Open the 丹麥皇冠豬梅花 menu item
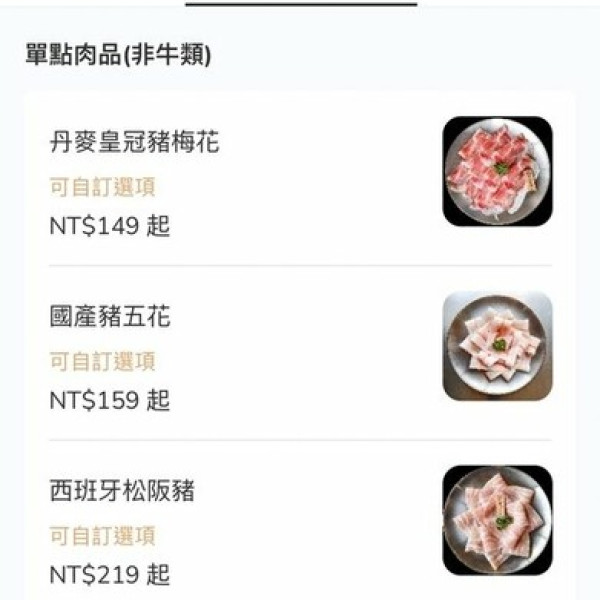 click(135, 143)
